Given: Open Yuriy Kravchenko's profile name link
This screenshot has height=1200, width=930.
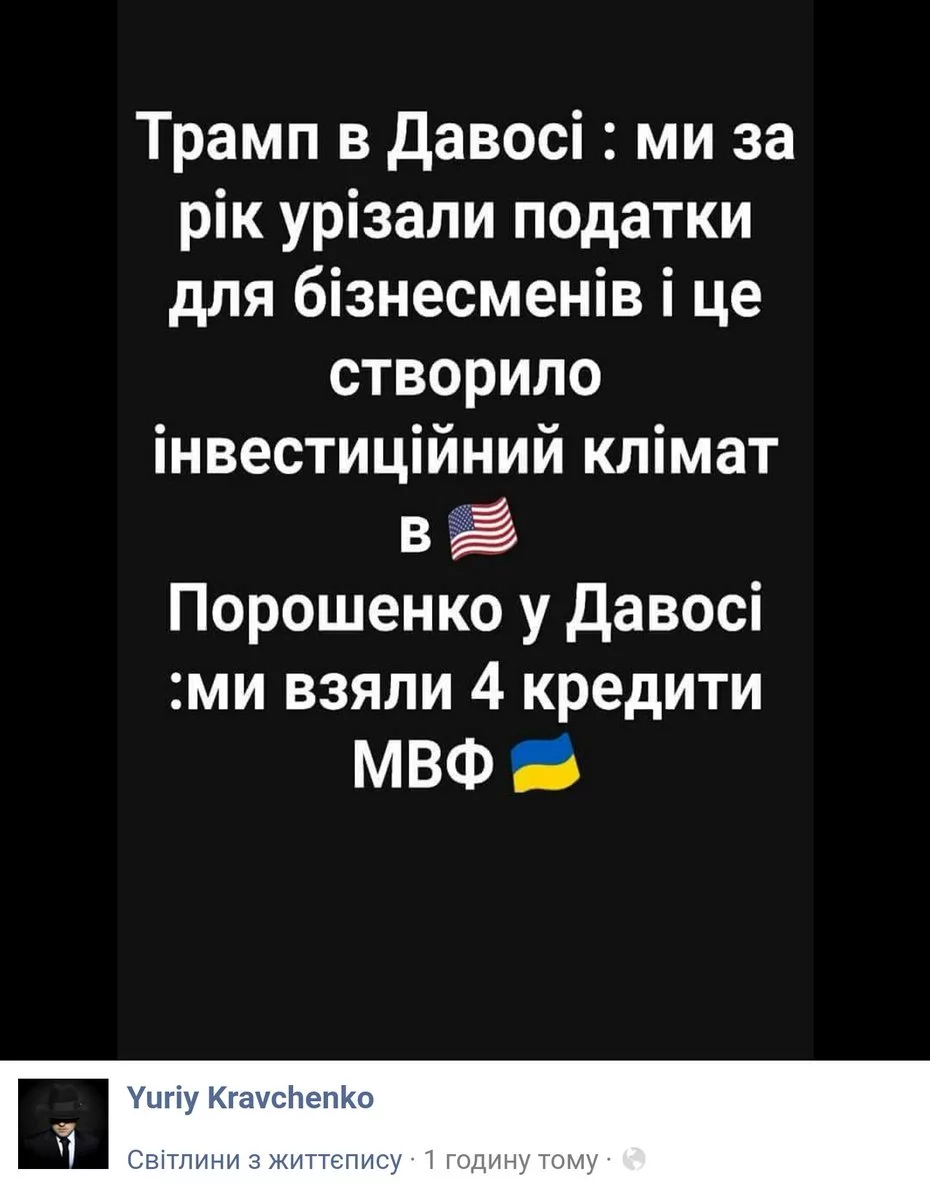Looking at the screenshot, I should point(251,1098).
